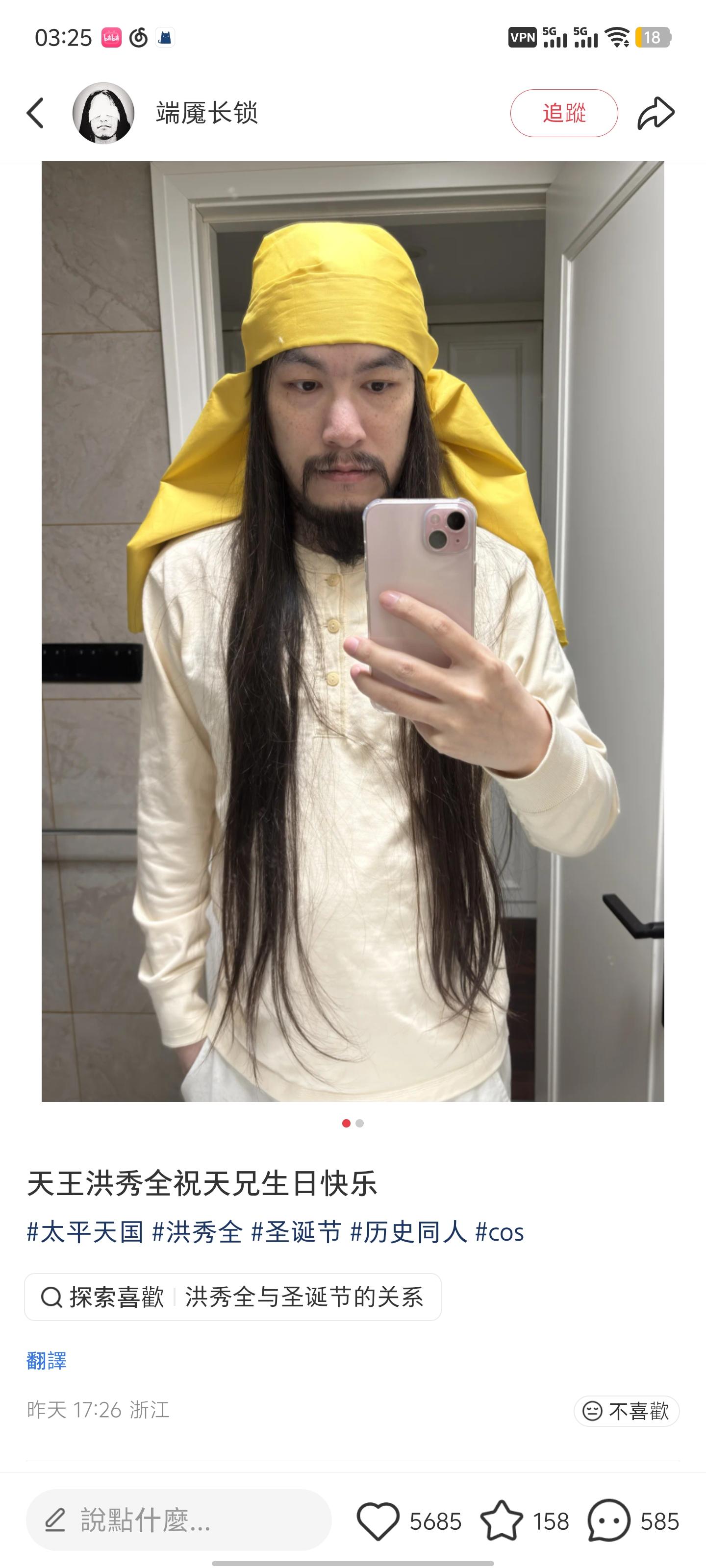
Task: Share this post via the arrow icon
Action: [x=656, y=113]
